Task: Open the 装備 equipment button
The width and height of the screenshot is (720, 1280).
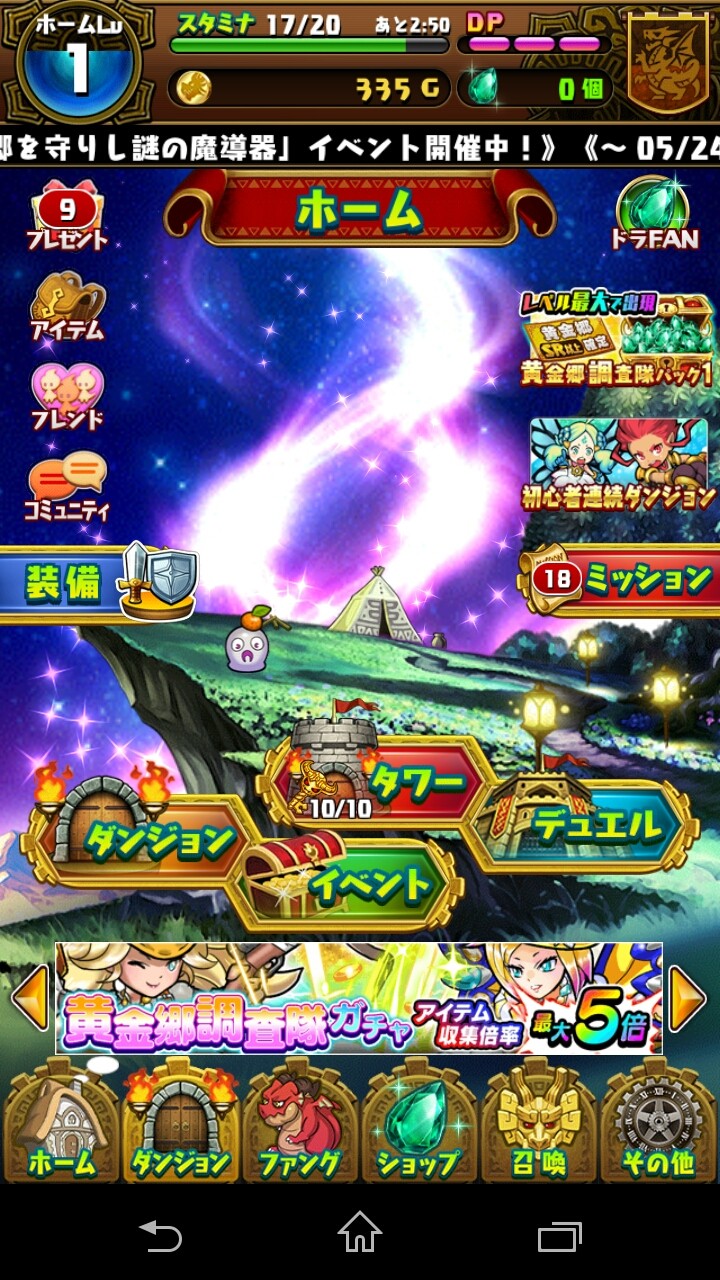Action: 98,582
